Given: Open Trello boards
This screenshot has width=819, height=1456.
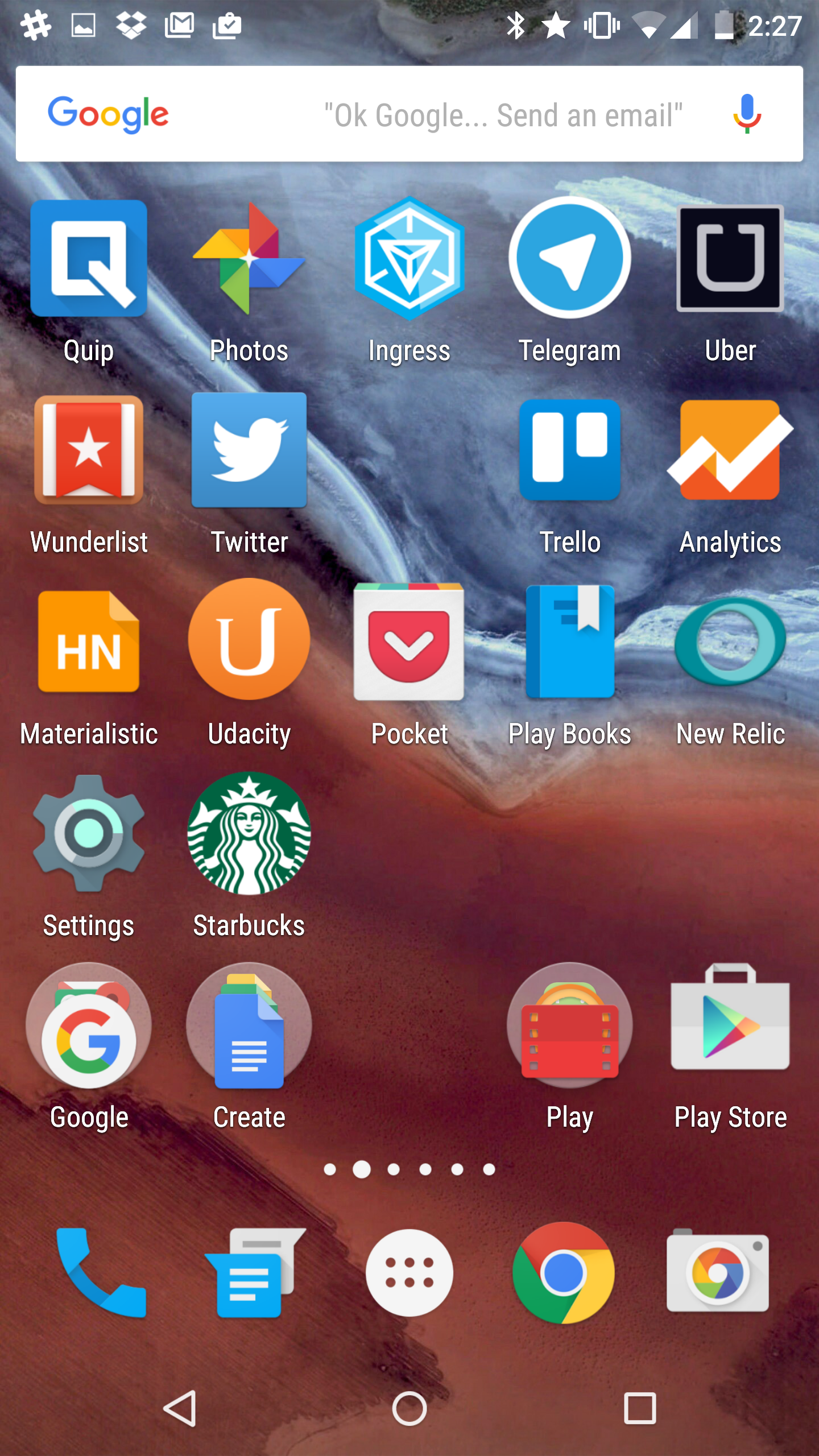Looking at the screenshot, I should (570, 450).
